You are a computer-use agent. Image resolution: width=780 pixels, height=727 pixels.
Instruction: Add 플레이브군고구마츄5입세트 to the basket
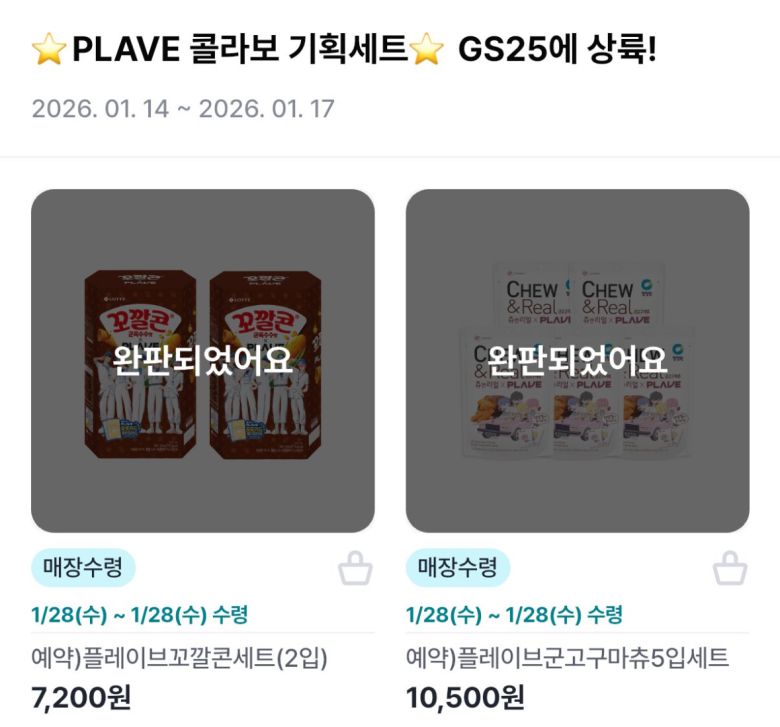point(729,569)
